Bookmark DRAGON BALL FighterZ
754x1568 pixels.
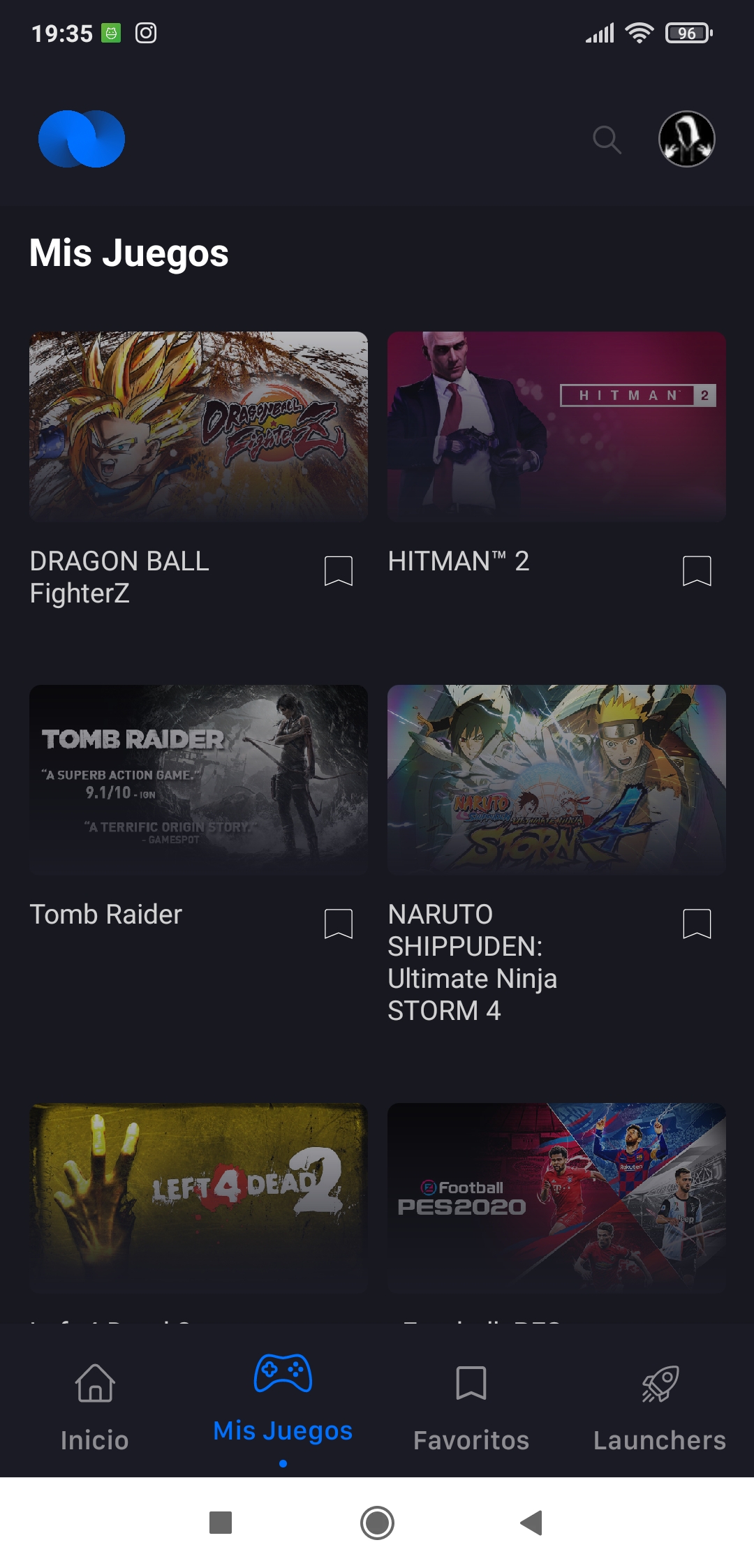point(339,571)
